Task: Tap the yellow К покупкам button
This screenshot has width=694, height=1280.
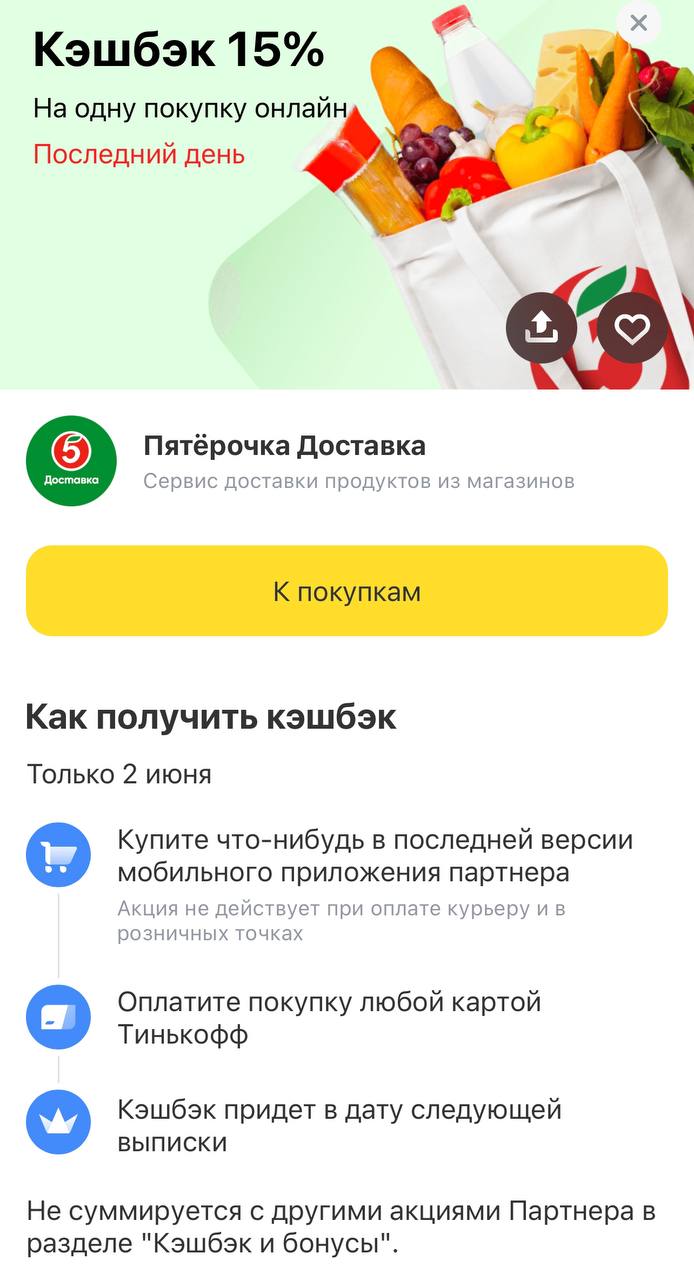Action: tap(346, 591)
